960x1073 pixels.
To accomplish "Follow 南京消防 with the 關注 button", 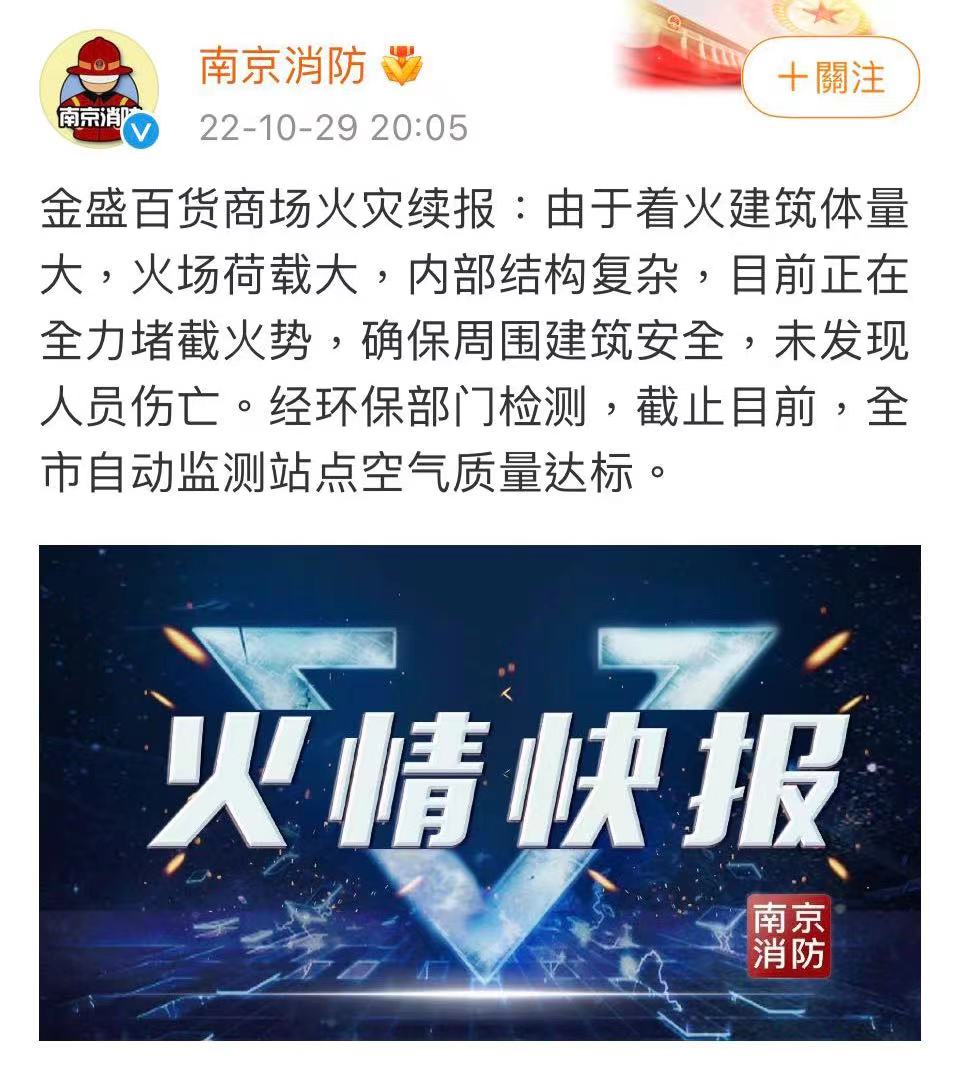I will [x=830, y=77].
